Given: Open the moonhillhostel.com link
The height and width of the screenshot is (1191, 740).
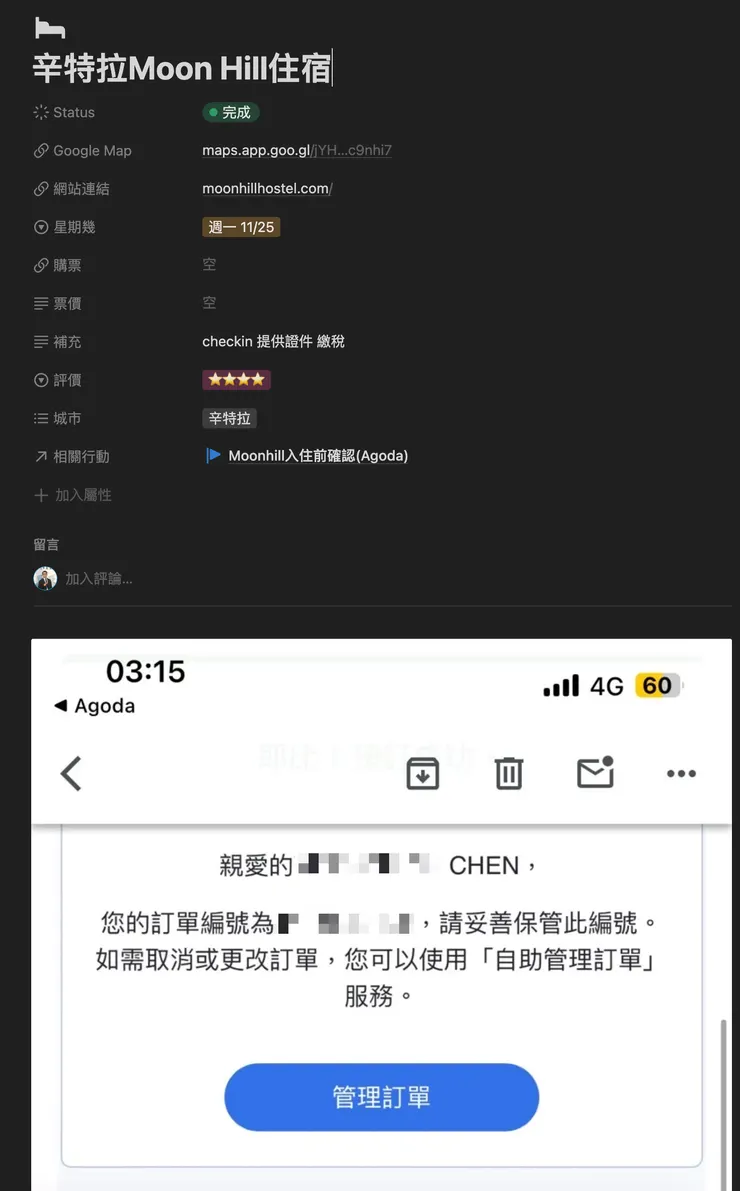Looking at the screenshot, I should point(266,188).
